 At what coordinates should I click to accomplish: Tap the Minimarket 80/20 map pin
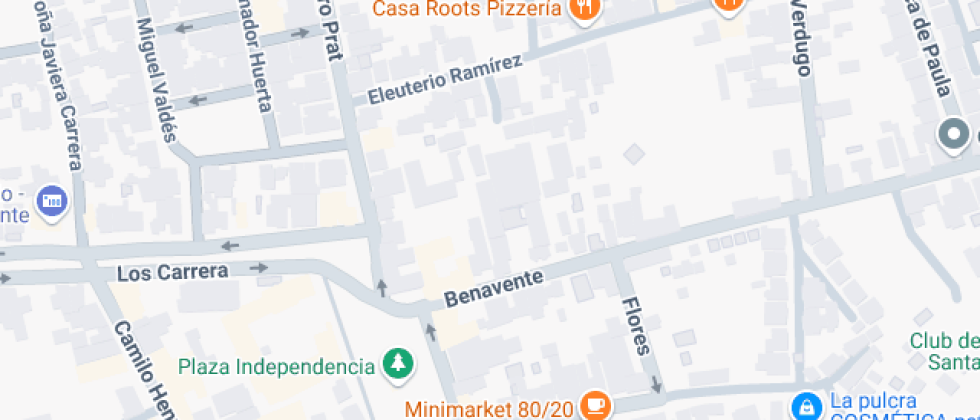tap(596, 406)
